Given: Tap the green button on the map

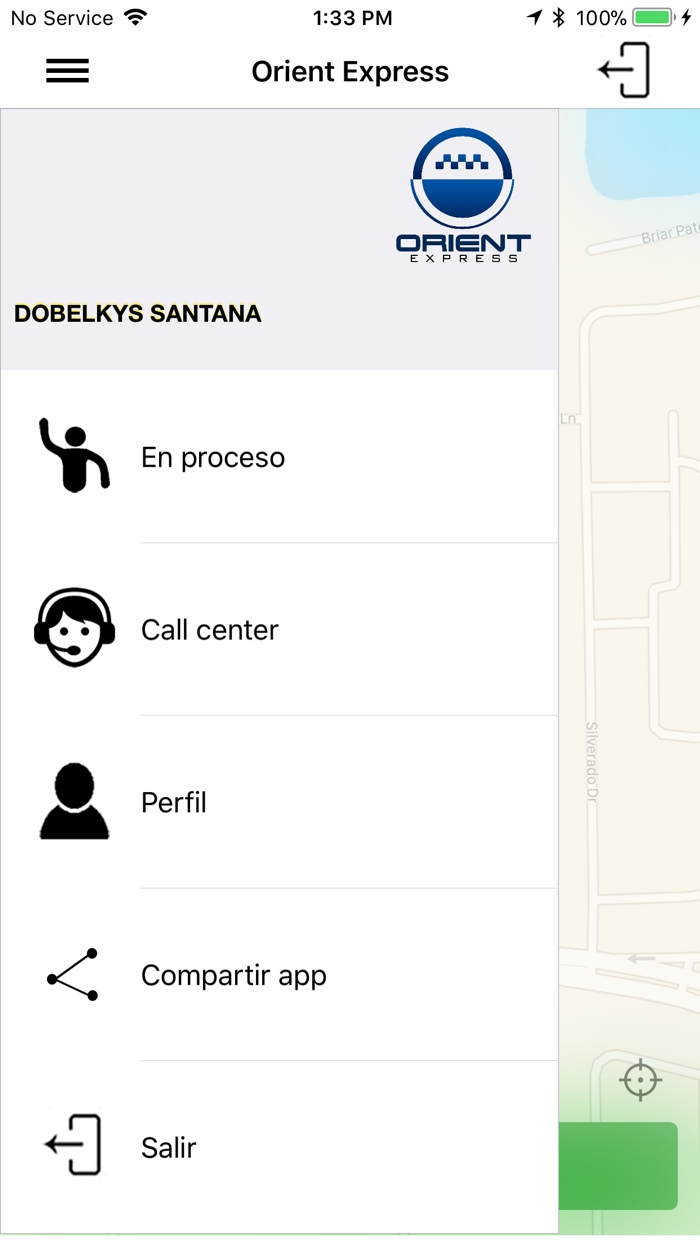Looking at the screenshot, I should click(x=618, y=1166).
